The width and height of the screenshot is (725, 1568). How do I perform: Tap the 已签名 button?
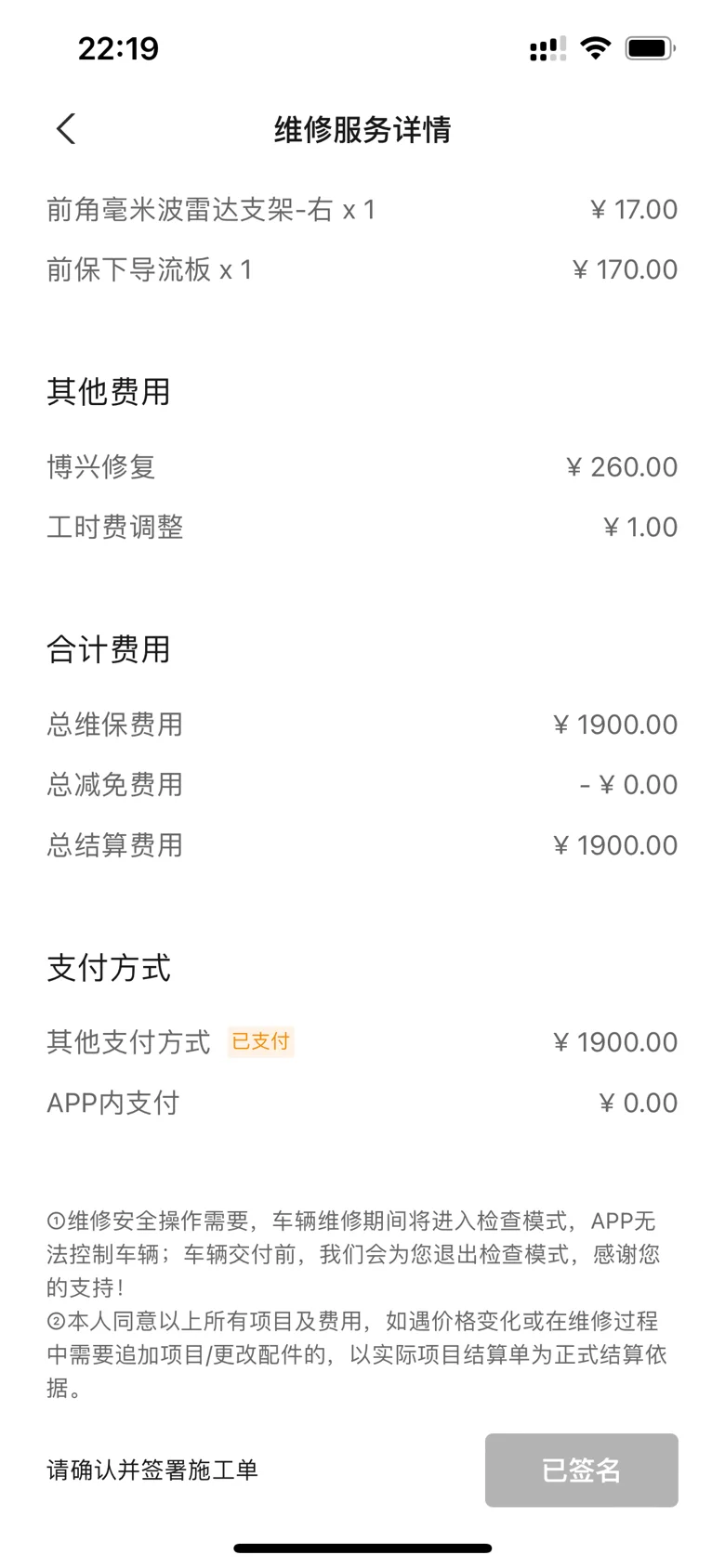581,1470
